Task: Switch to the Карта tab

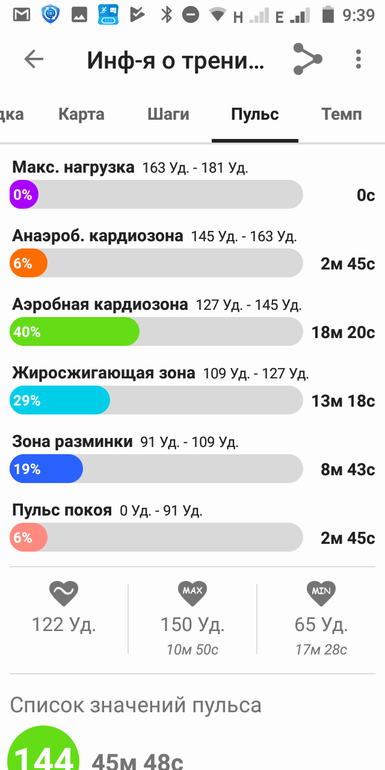Action: pos(81,114)
